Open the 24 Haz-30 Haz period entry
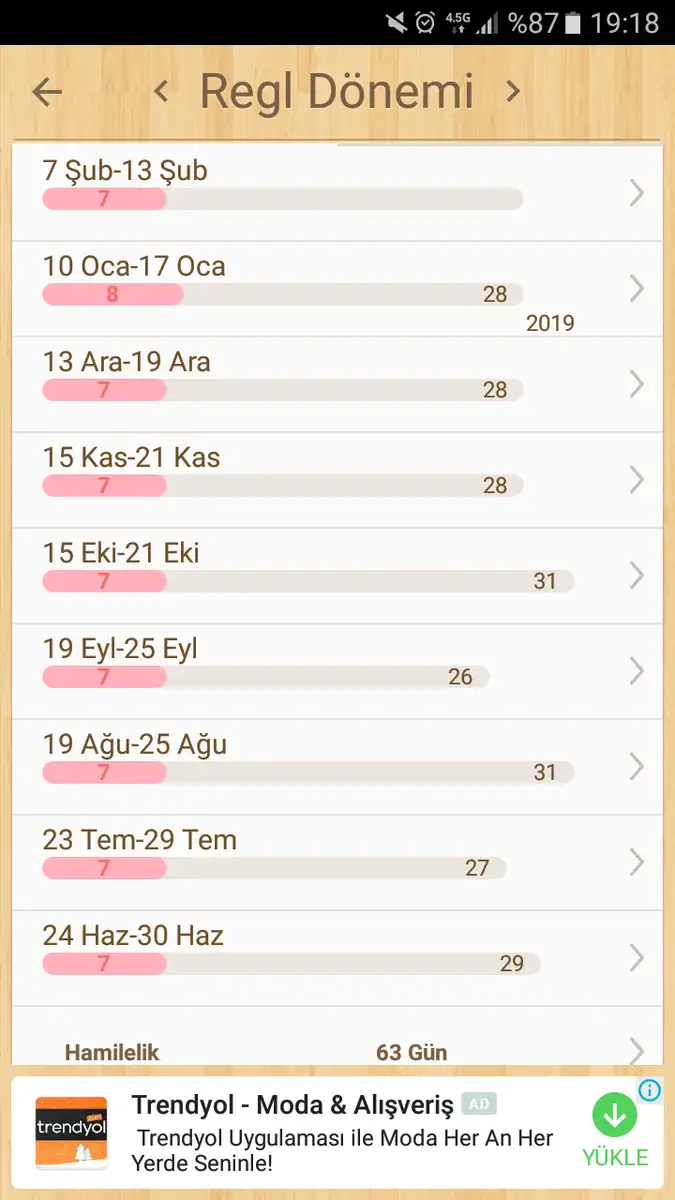 click(x=337, y=959)
